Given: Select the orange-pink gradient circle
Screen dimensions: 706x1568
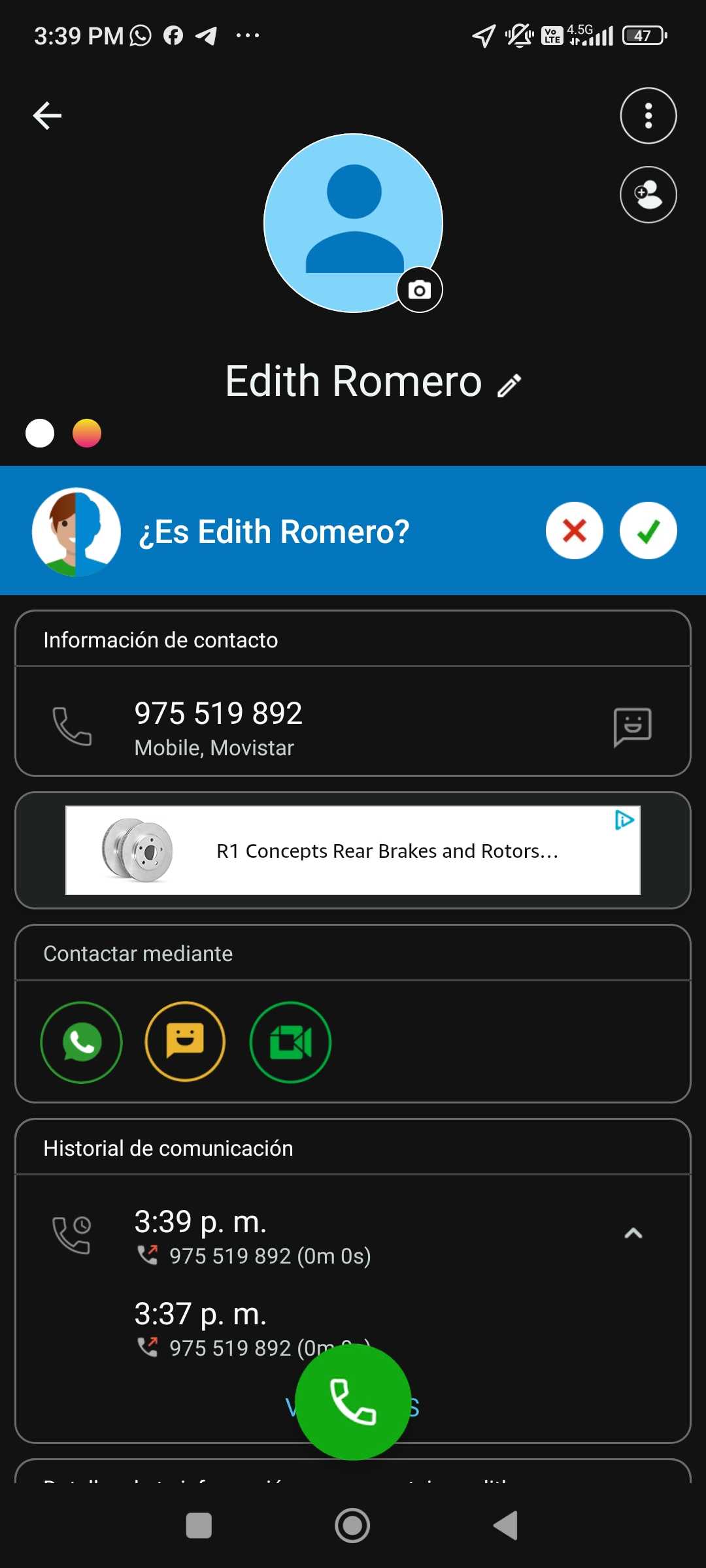Looking at the screenshot, I should pyautogui.click(x=87, y=433).
